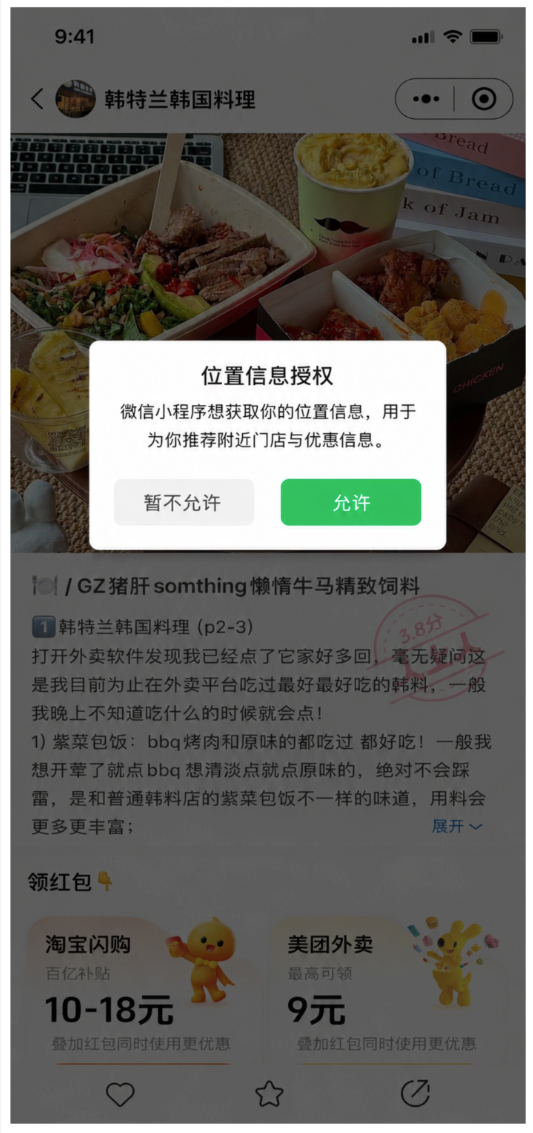Open the mini program three-dot menu
Image resolution: width=533 pixels, height=1133 pixels.
click(426, 99)
